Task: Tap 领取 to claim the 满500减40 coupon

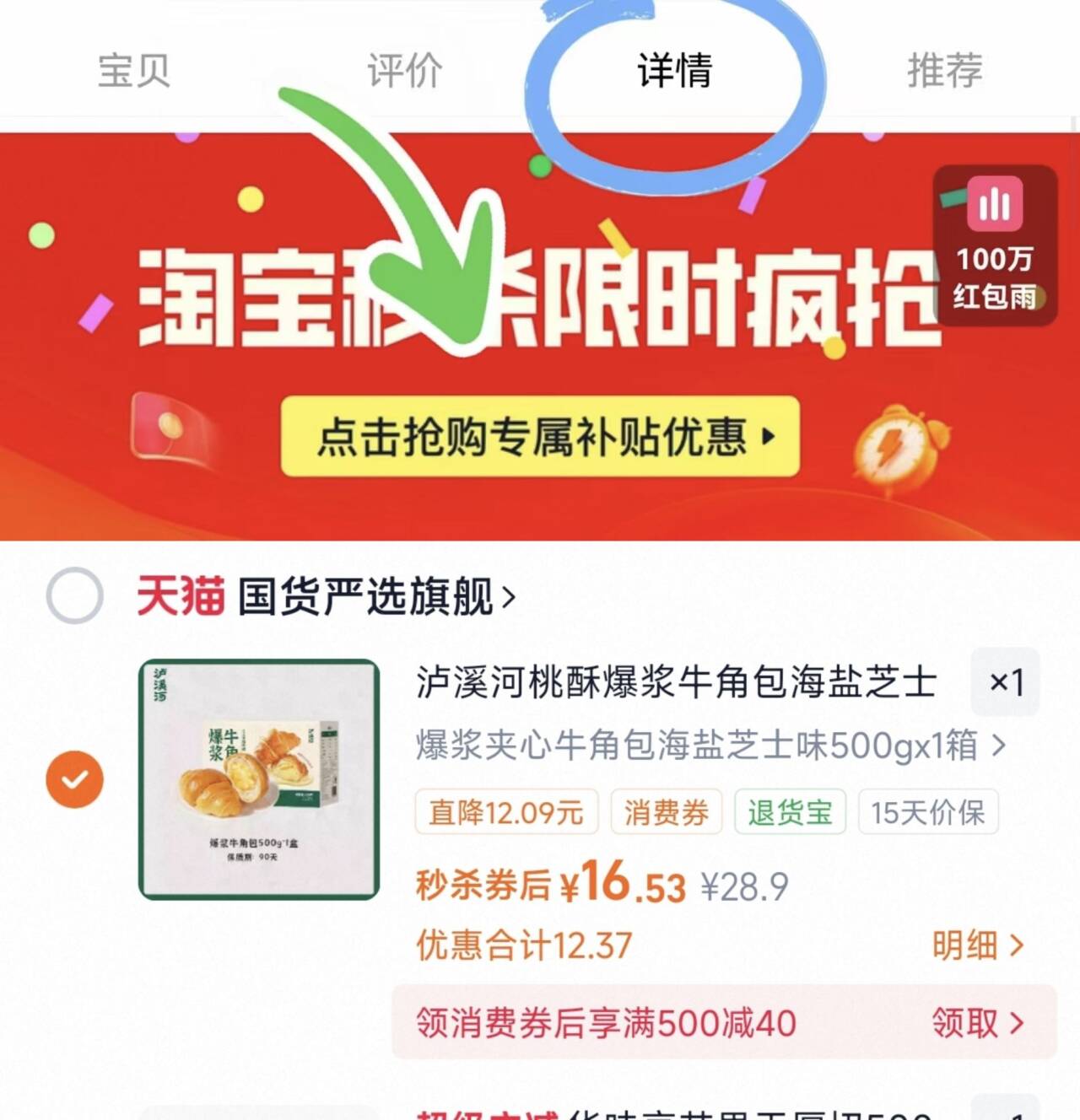Action: coord(977,1022)
